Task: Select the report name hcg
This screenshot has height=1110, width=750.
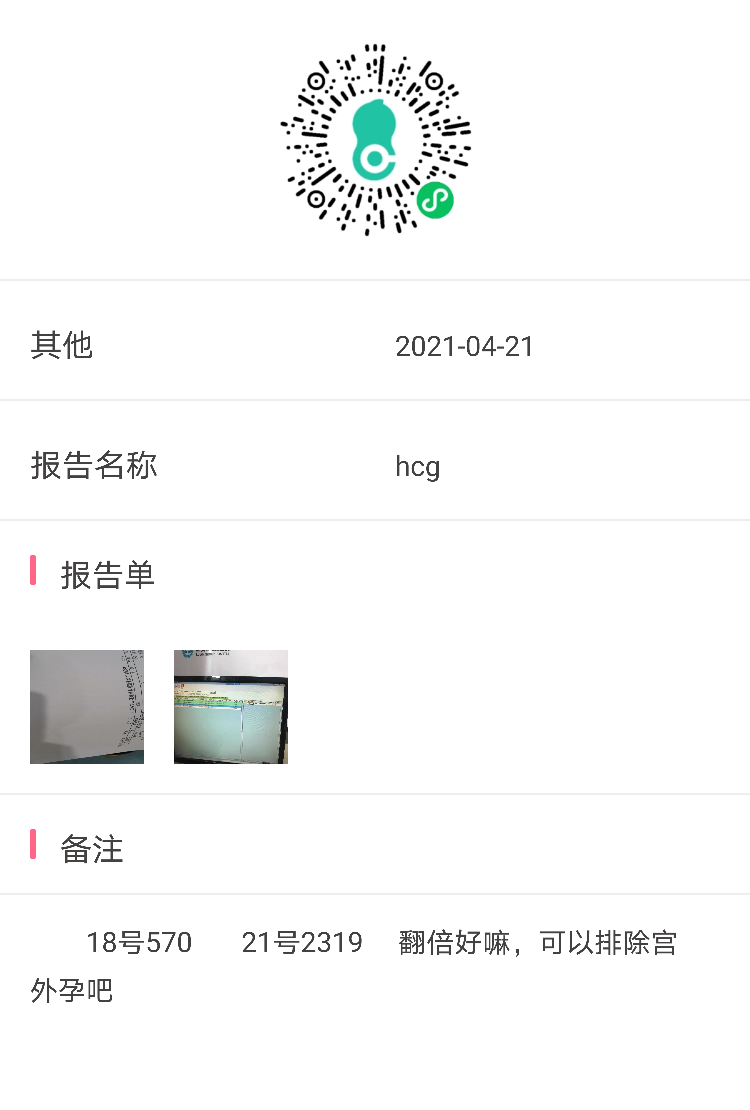Action: 418,465
